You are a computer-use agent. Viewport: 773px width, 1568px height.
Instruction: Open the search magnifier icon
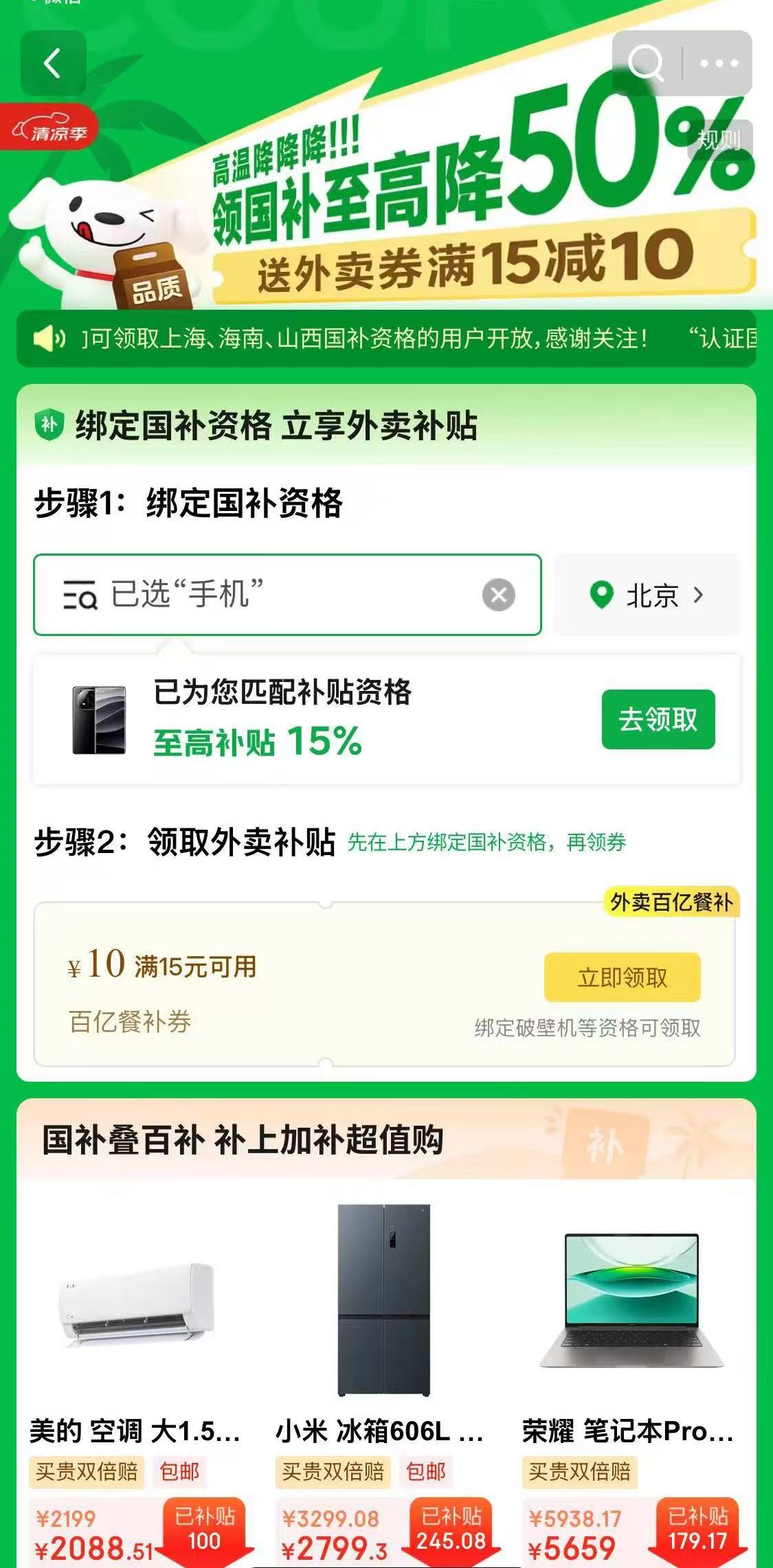646,64
